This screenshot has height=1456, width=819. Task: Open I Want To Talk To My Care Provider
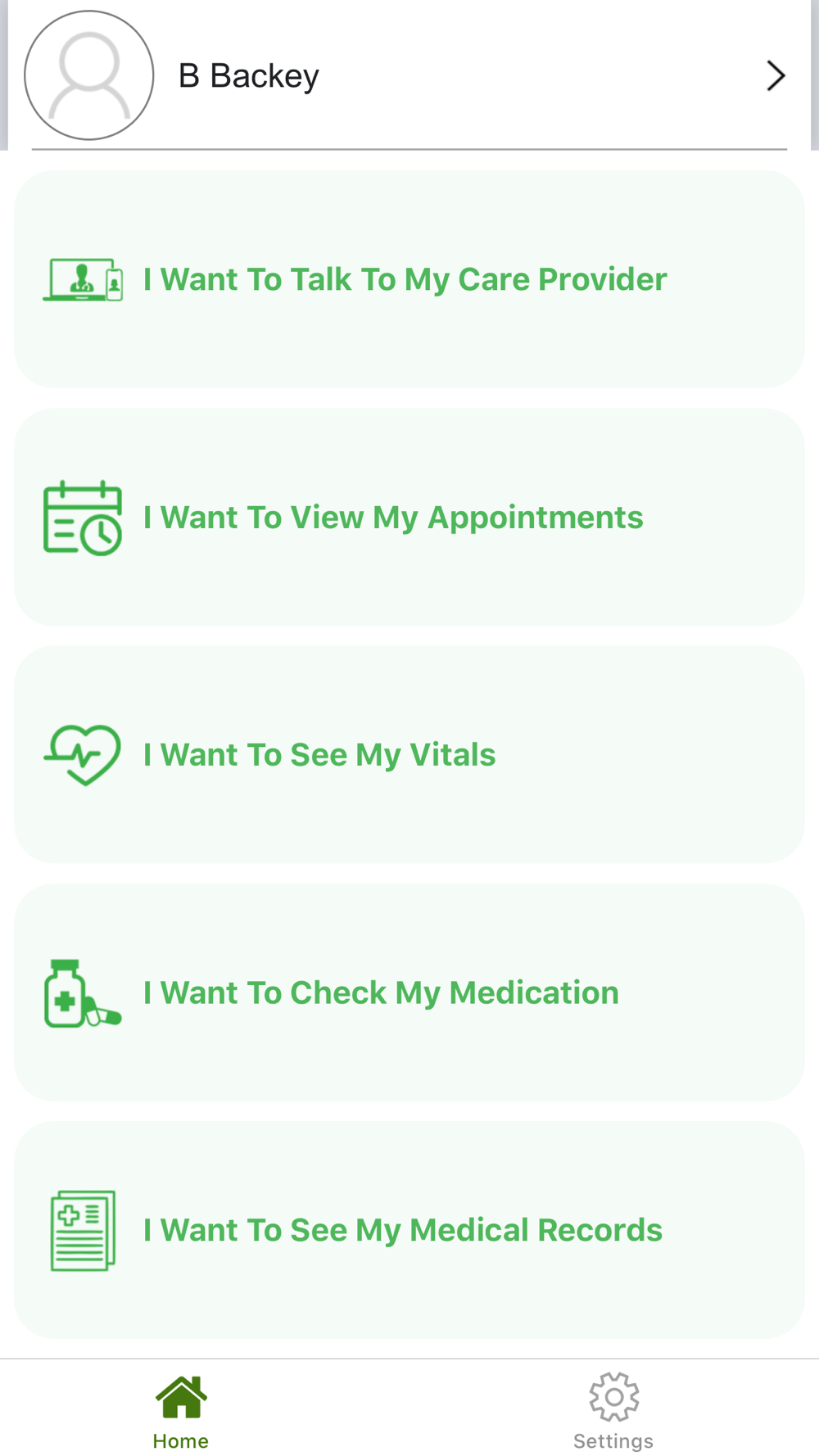409,279
